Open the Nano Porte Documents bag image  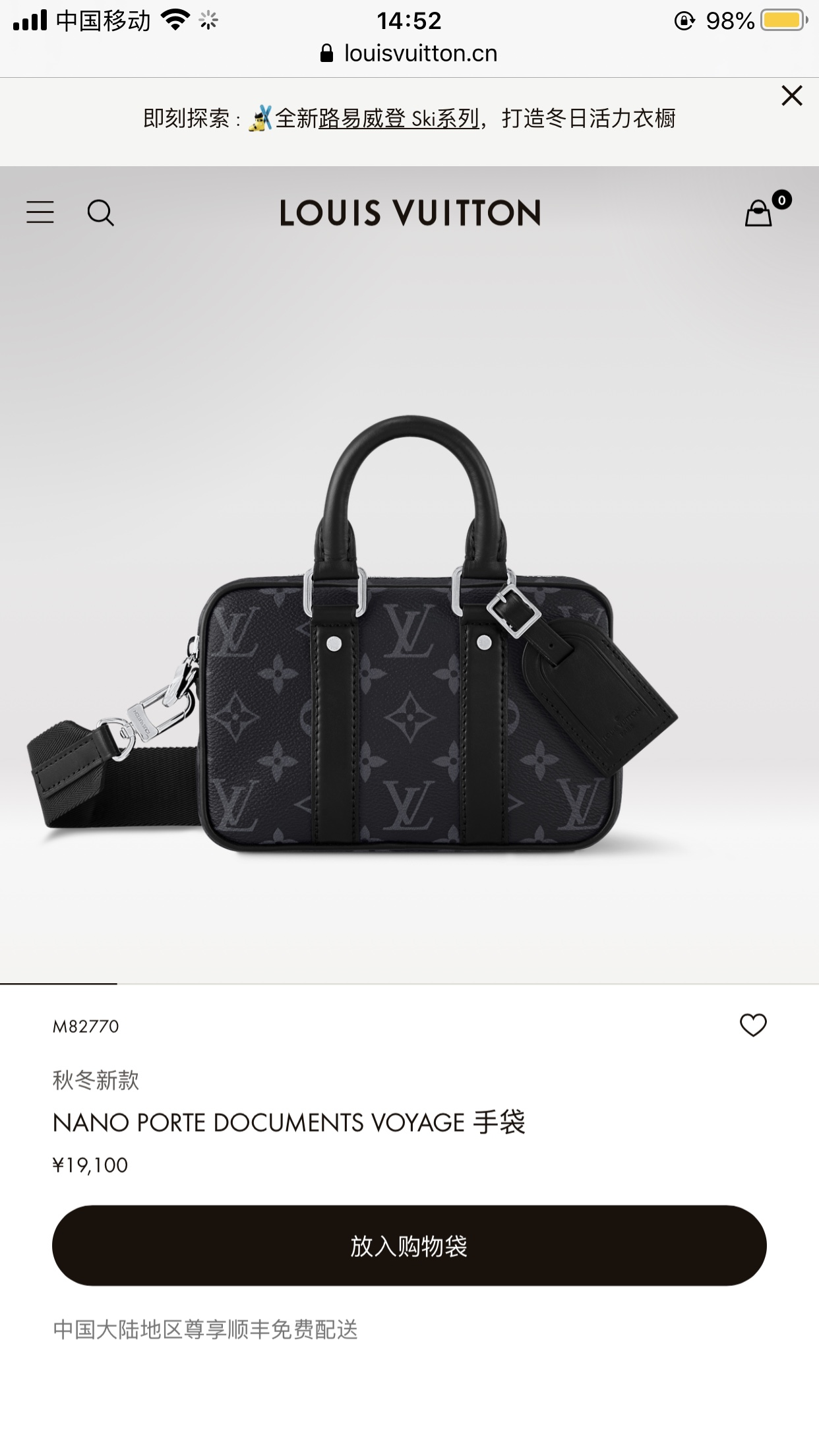[409, 633]
